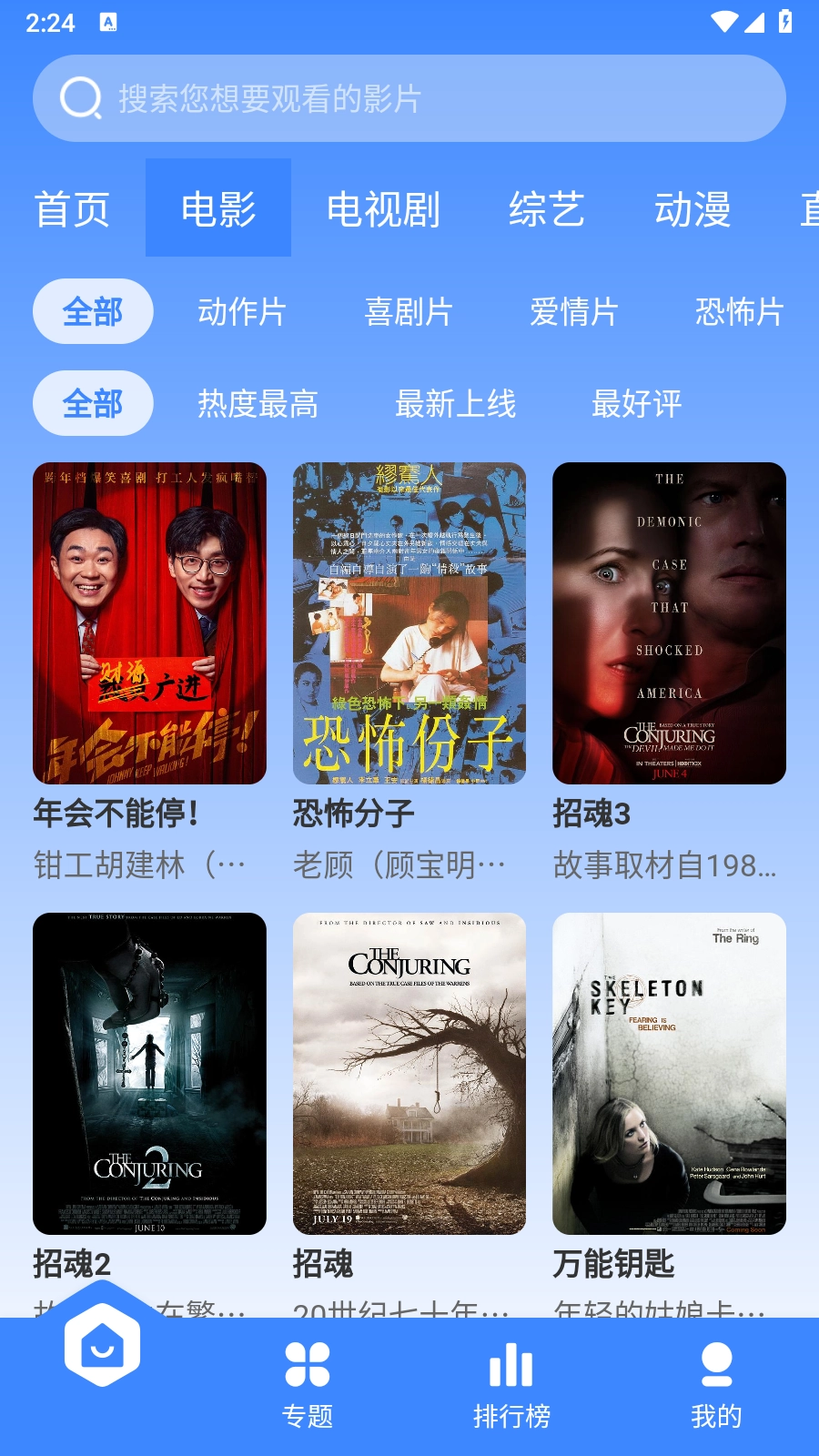Select the 喜剧片 genre chip
This screenshot has width=819, height=1456.
tap(409, 312)
